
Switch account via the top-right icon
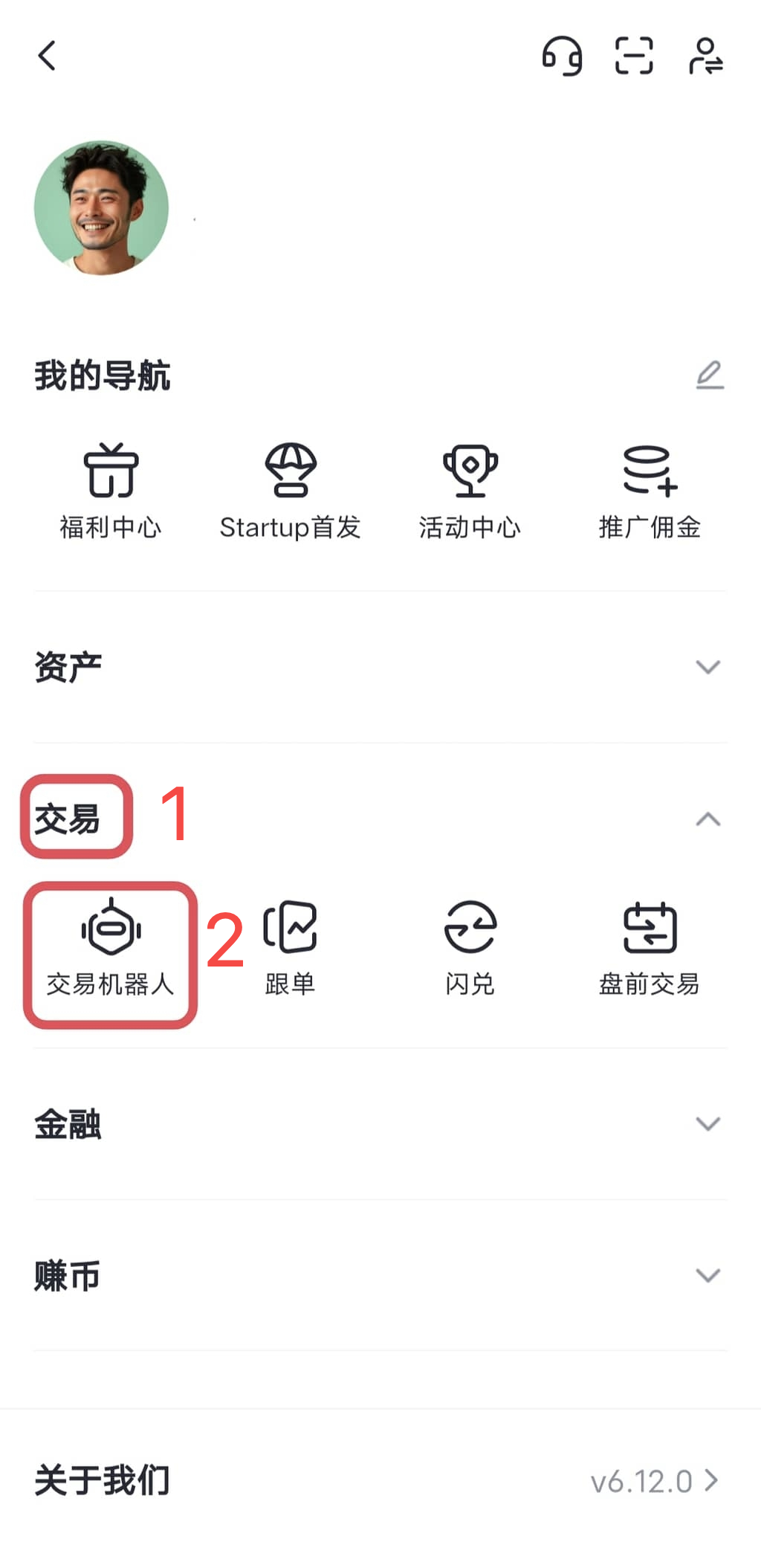(x=705, y=56)
